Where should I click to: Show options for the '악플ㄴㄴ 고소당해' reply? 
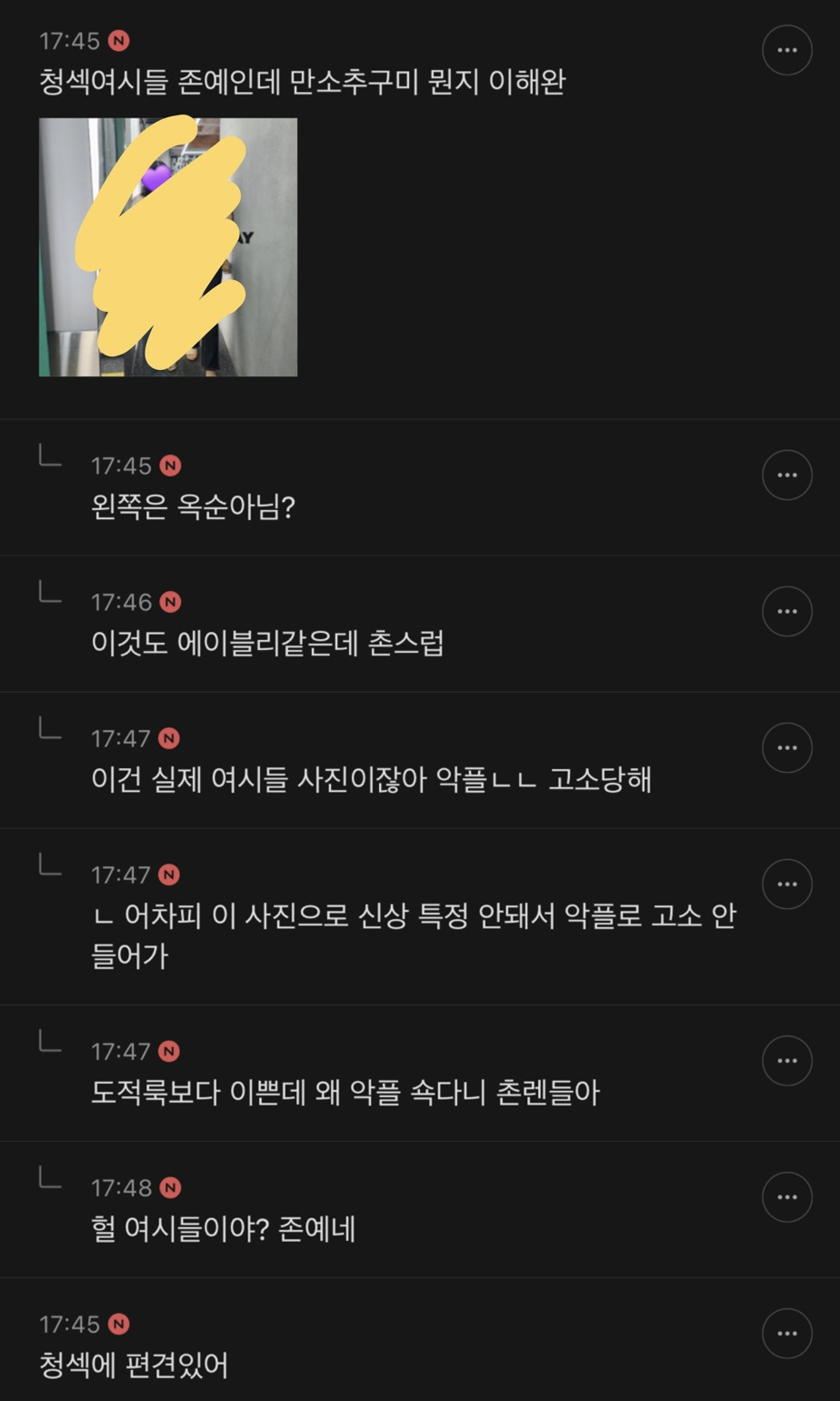coord(786,747)
